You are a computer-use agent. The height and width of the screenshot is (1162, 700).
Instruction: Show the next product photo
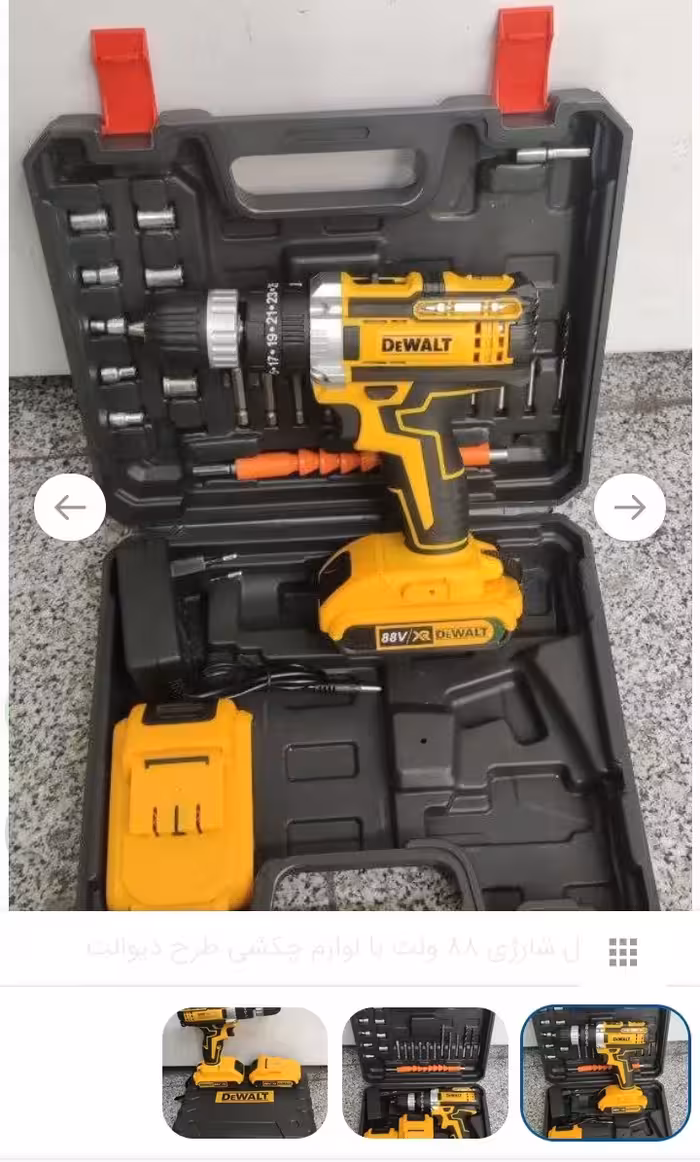point(629,508)
